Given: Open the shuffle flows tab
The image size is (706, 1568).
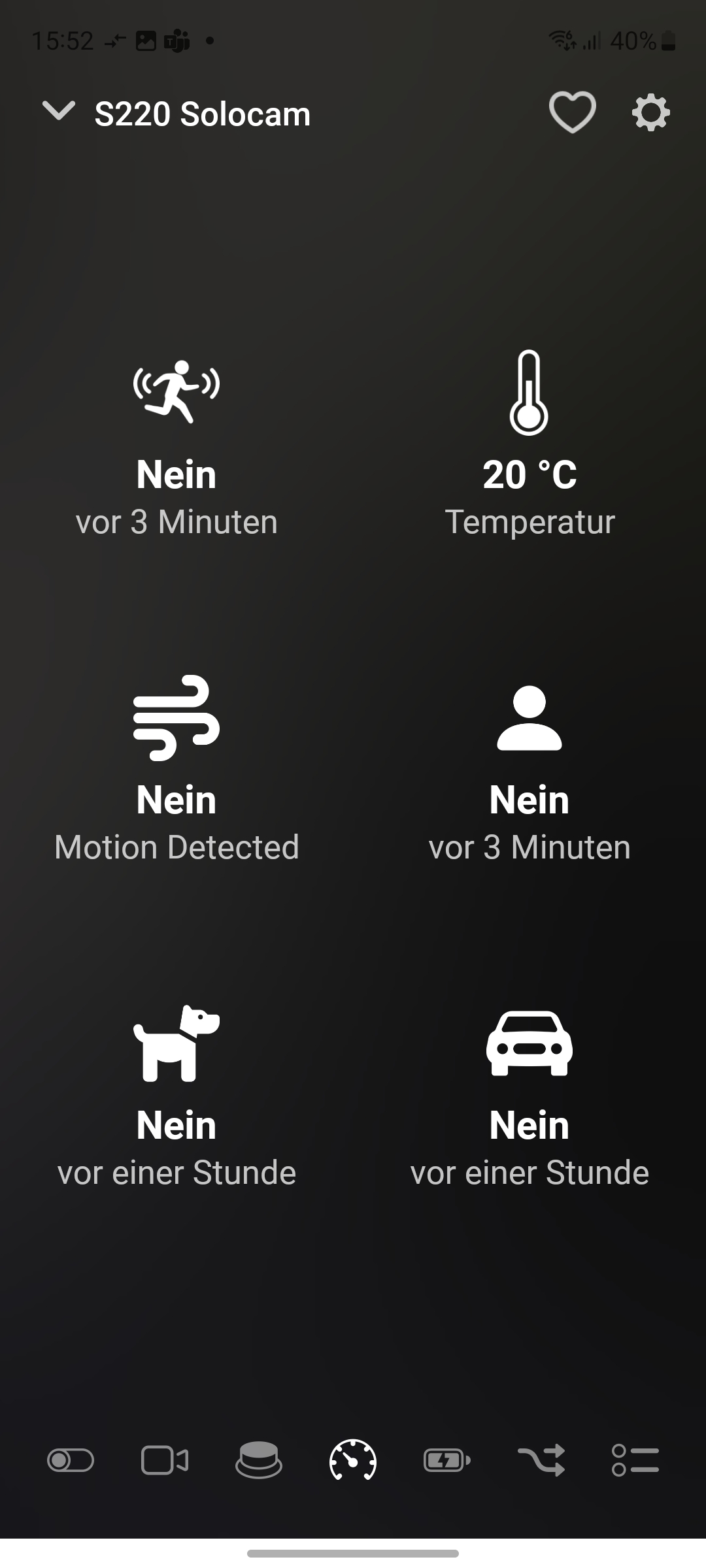Looking at the screenshot, I should click(541, 1460).
